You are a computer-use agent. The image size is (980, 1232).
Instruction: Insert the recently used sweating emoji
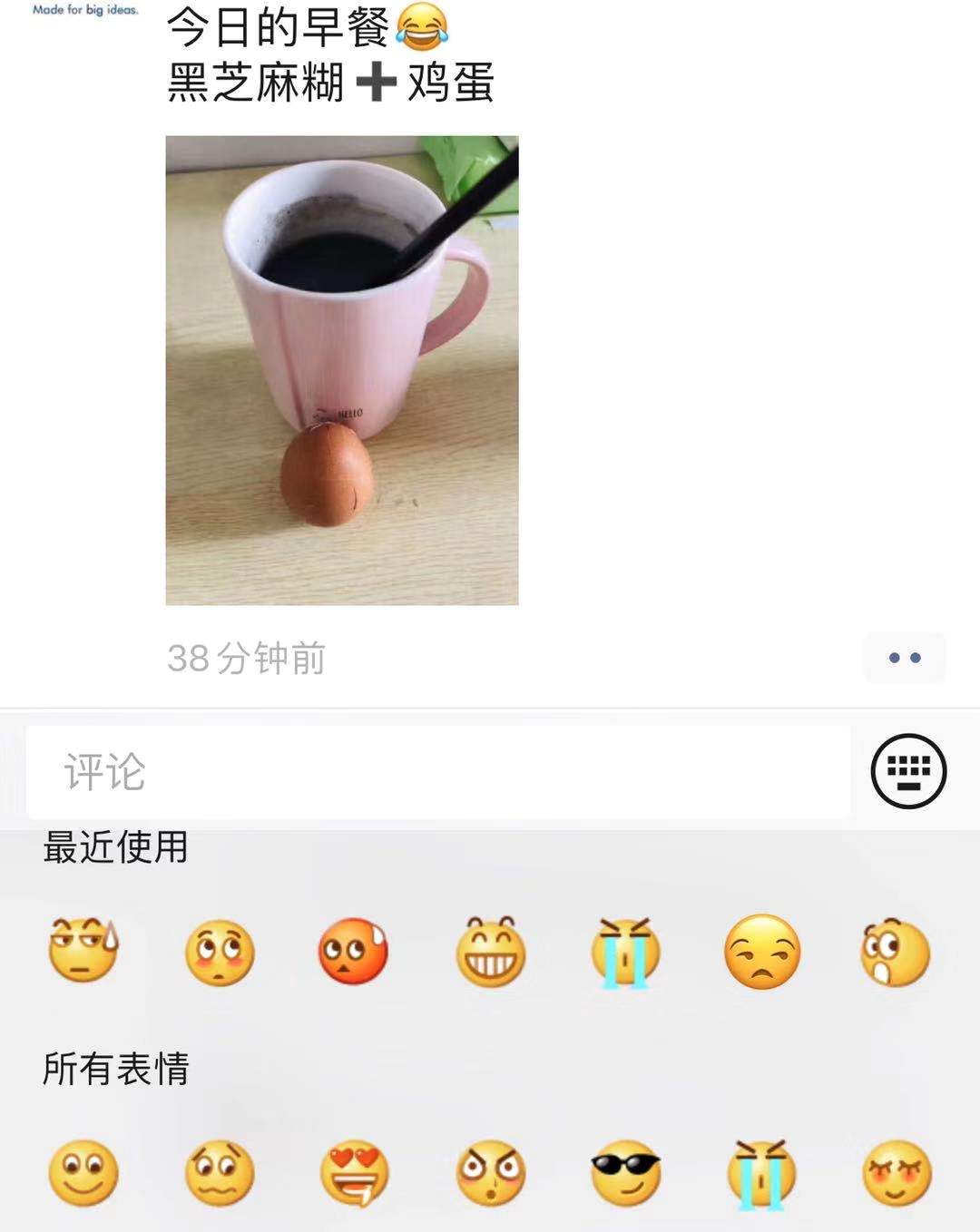pos(83,951)
